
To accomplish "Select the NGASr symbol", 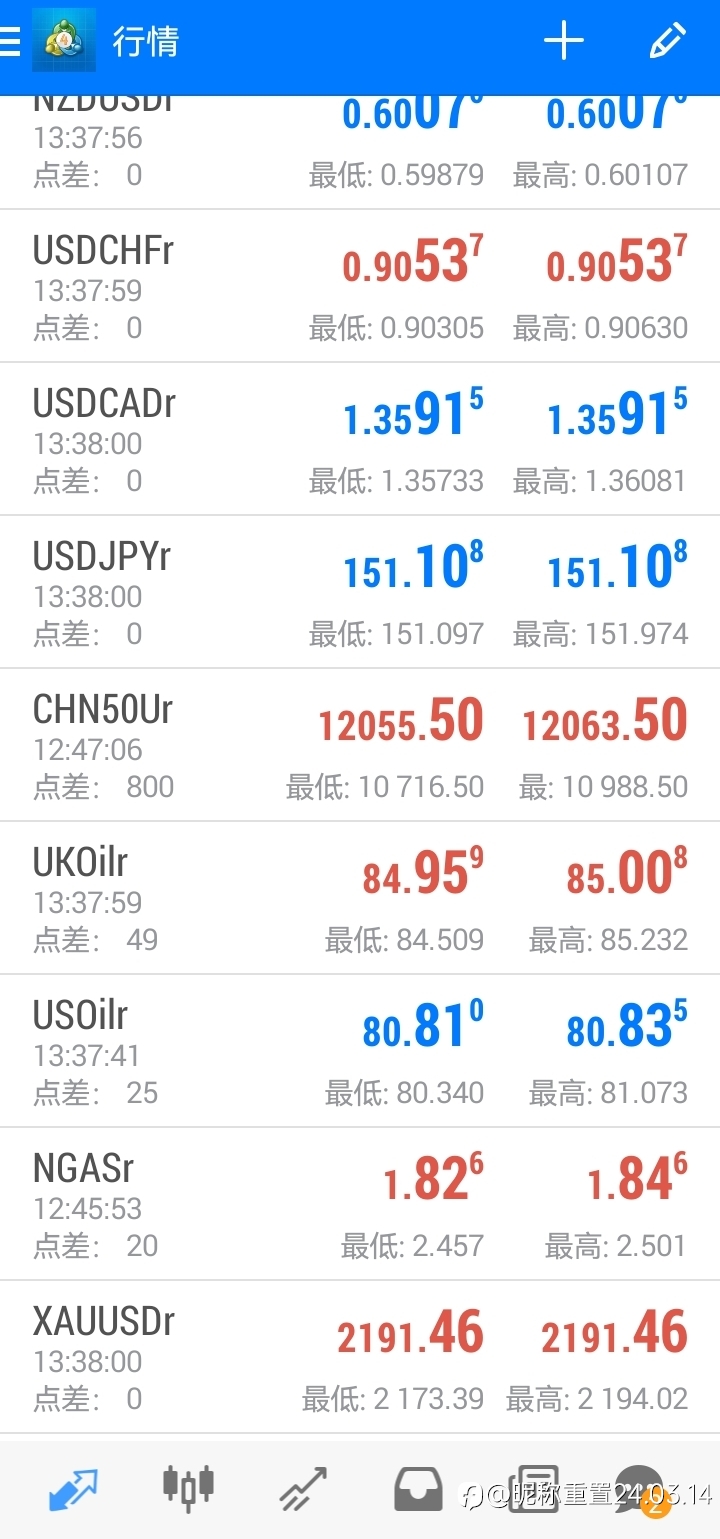I will click(x=83, y=1168).
